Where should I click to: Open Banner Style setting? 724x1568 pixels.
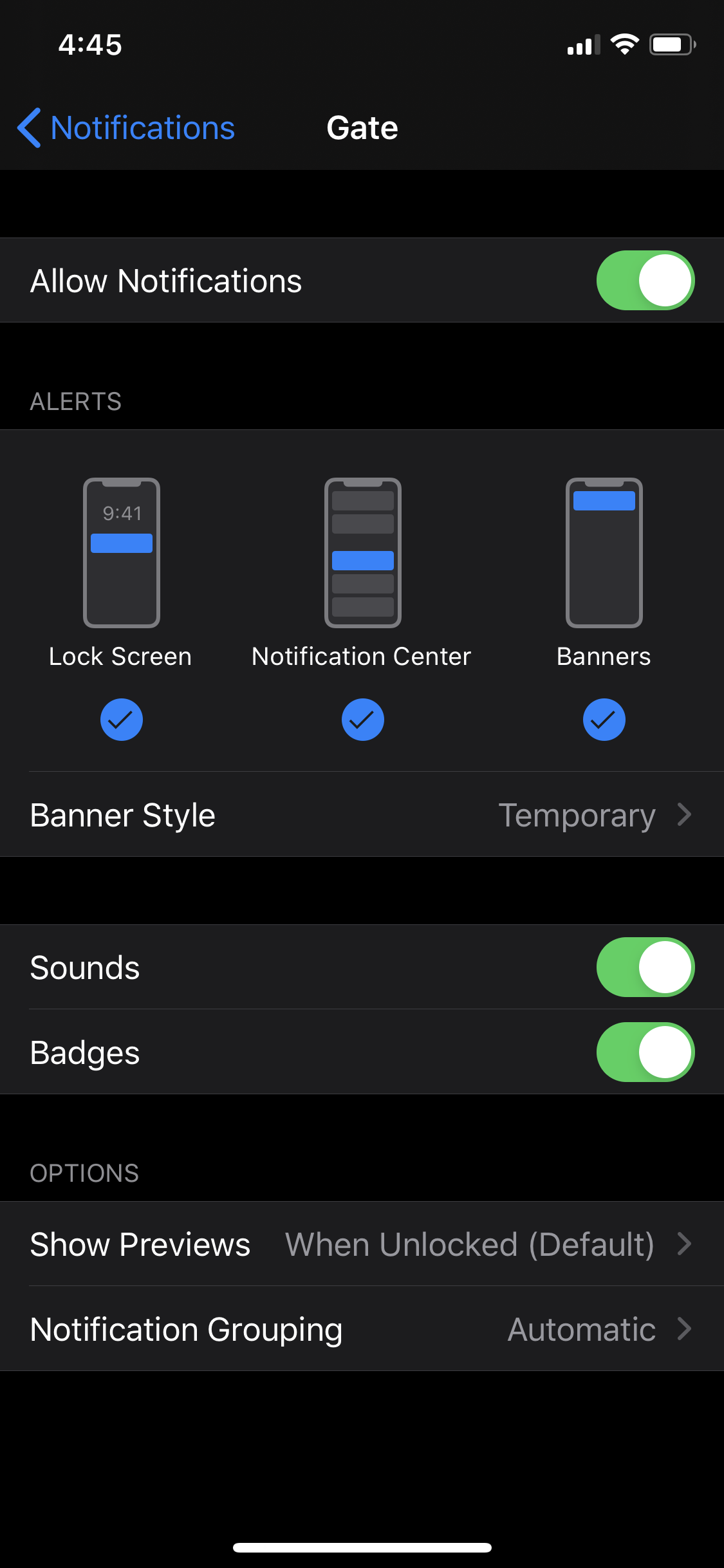click(x=362, y=815)
